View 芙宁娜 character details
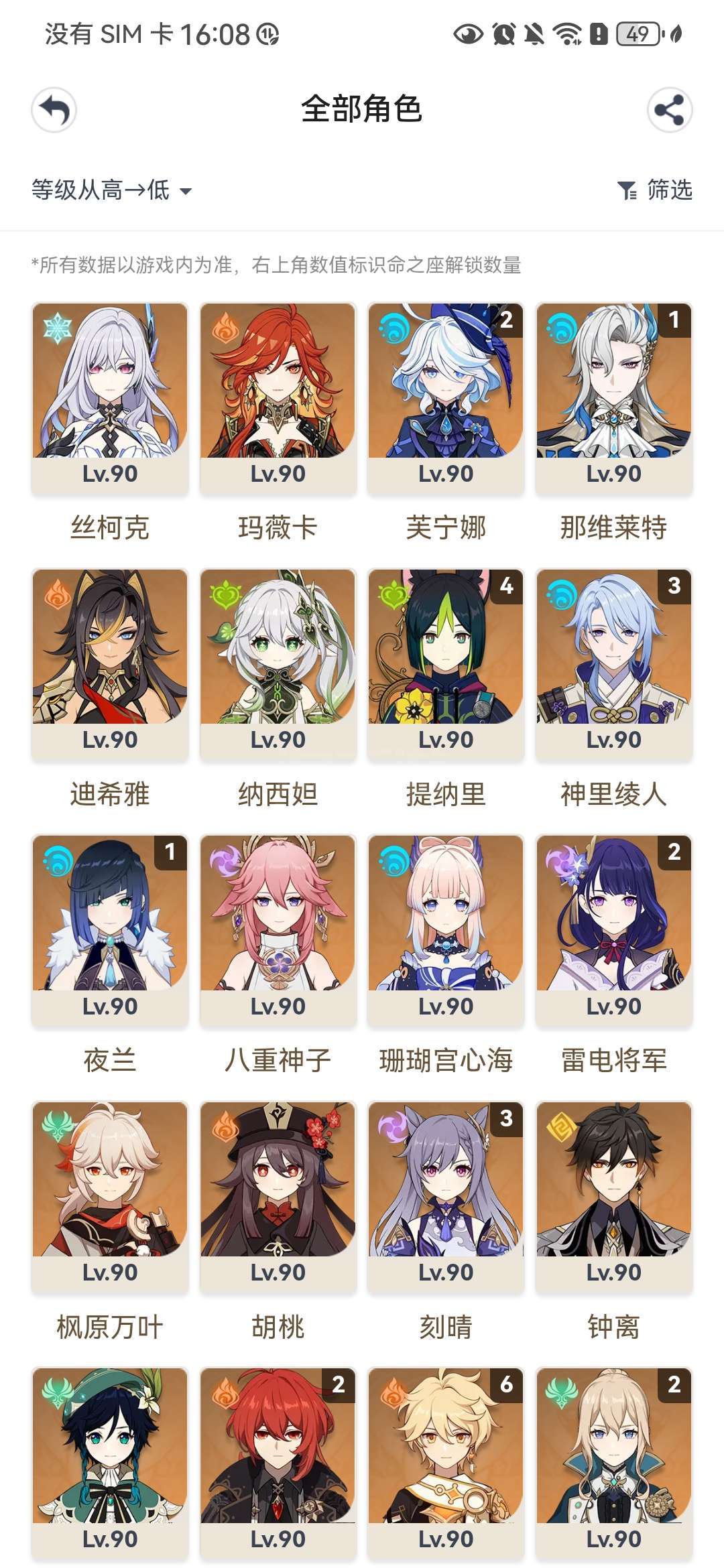This screenshot has width=724, height=1568. (x=446, y=399)
